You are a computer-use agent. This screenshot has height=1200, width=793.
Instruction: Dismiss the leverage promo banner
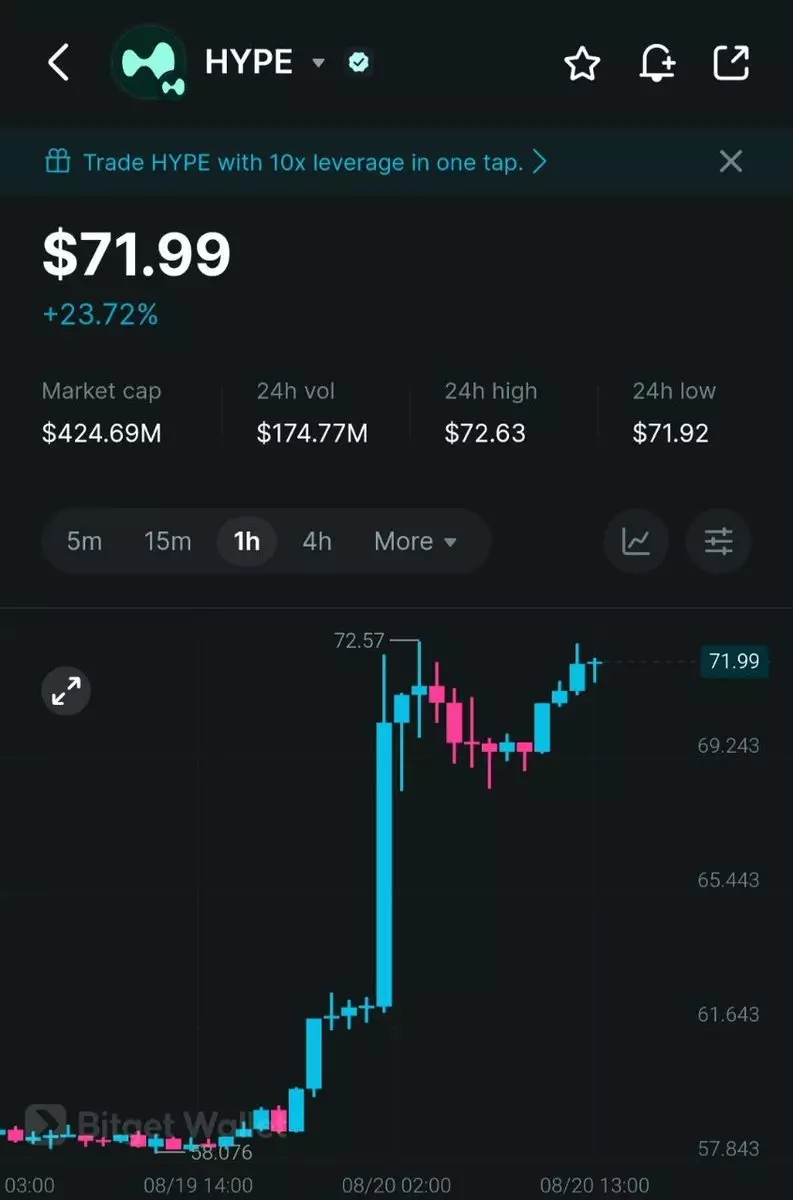731,161
